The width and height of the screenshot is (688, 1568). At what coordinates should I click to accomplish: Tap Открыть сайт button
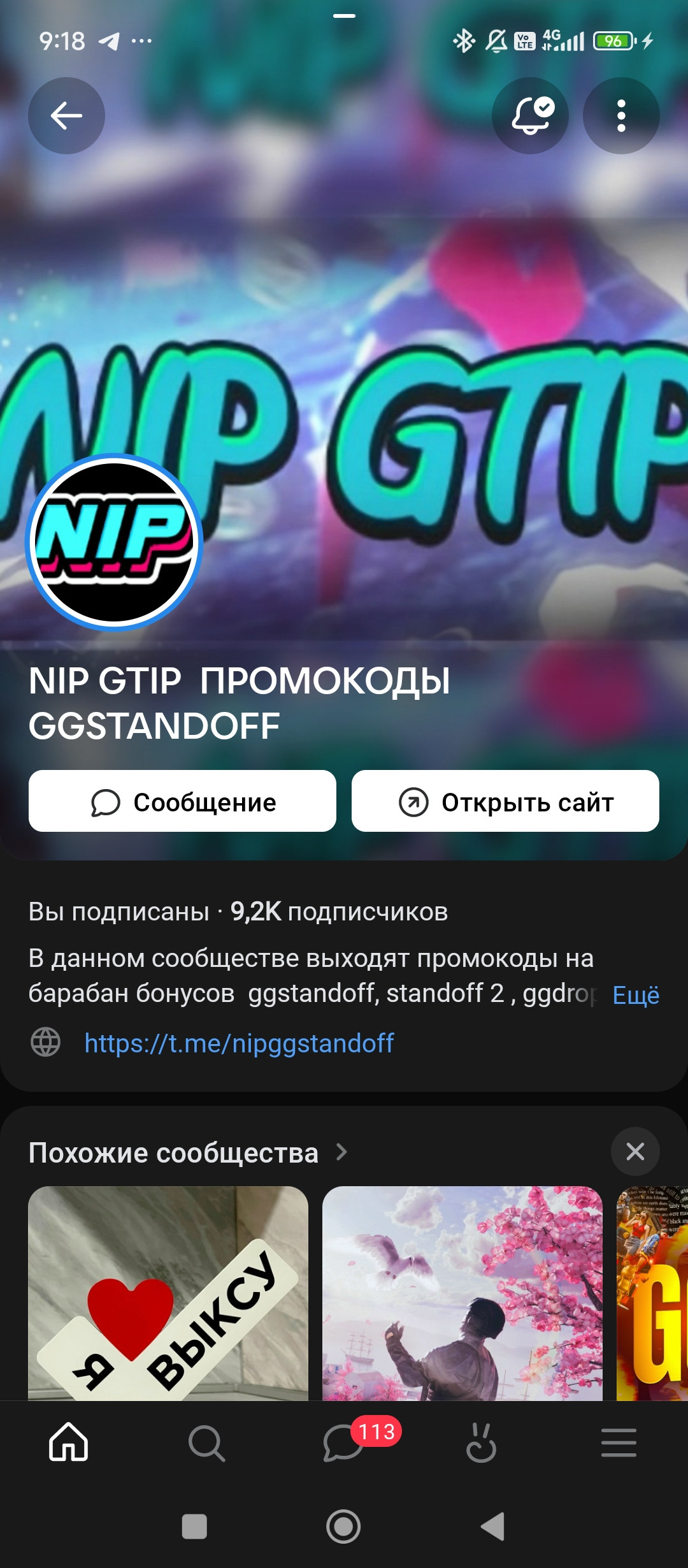[505, 801]
